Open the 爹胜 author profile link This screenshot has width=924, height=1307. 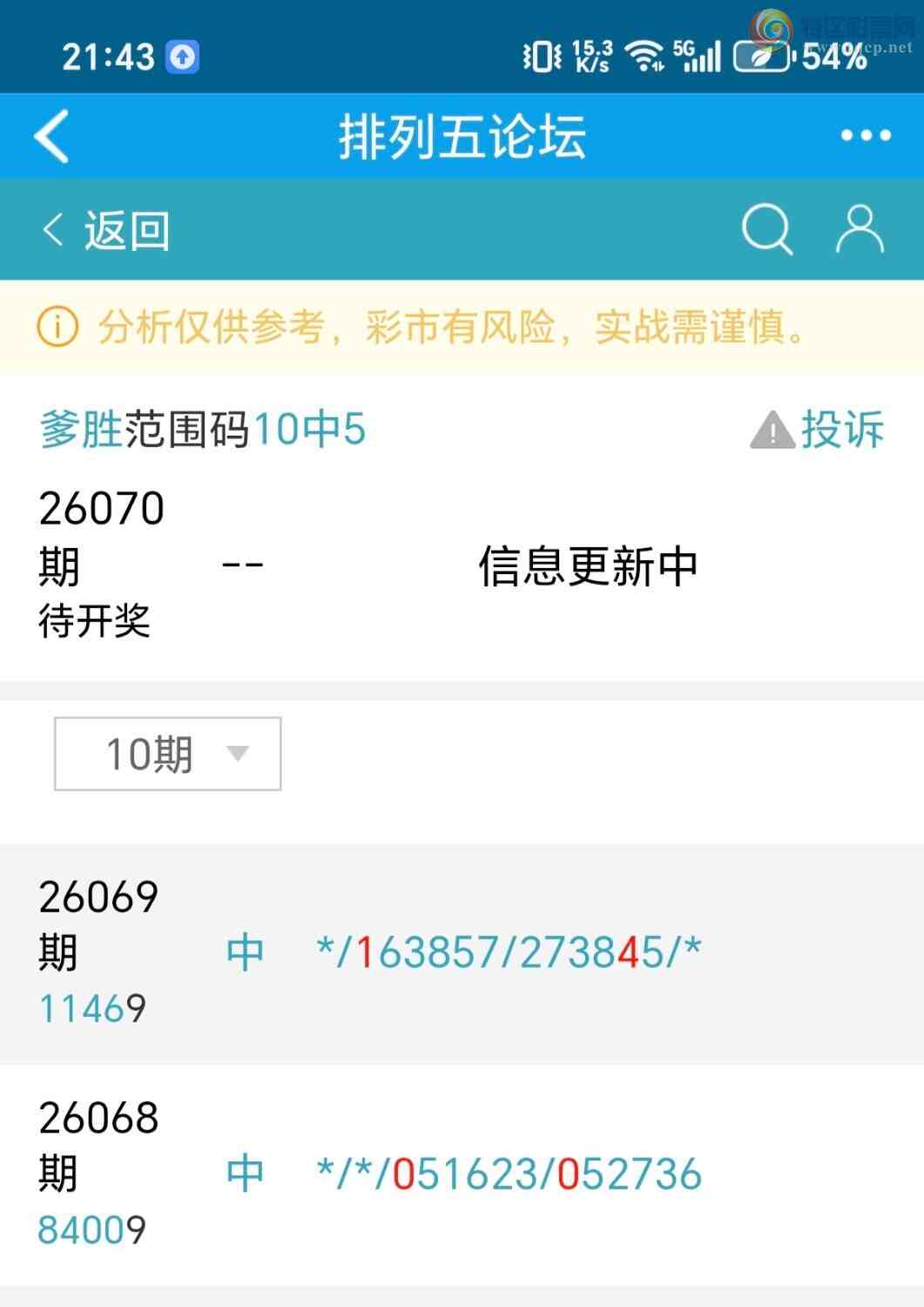click(81, 429)
